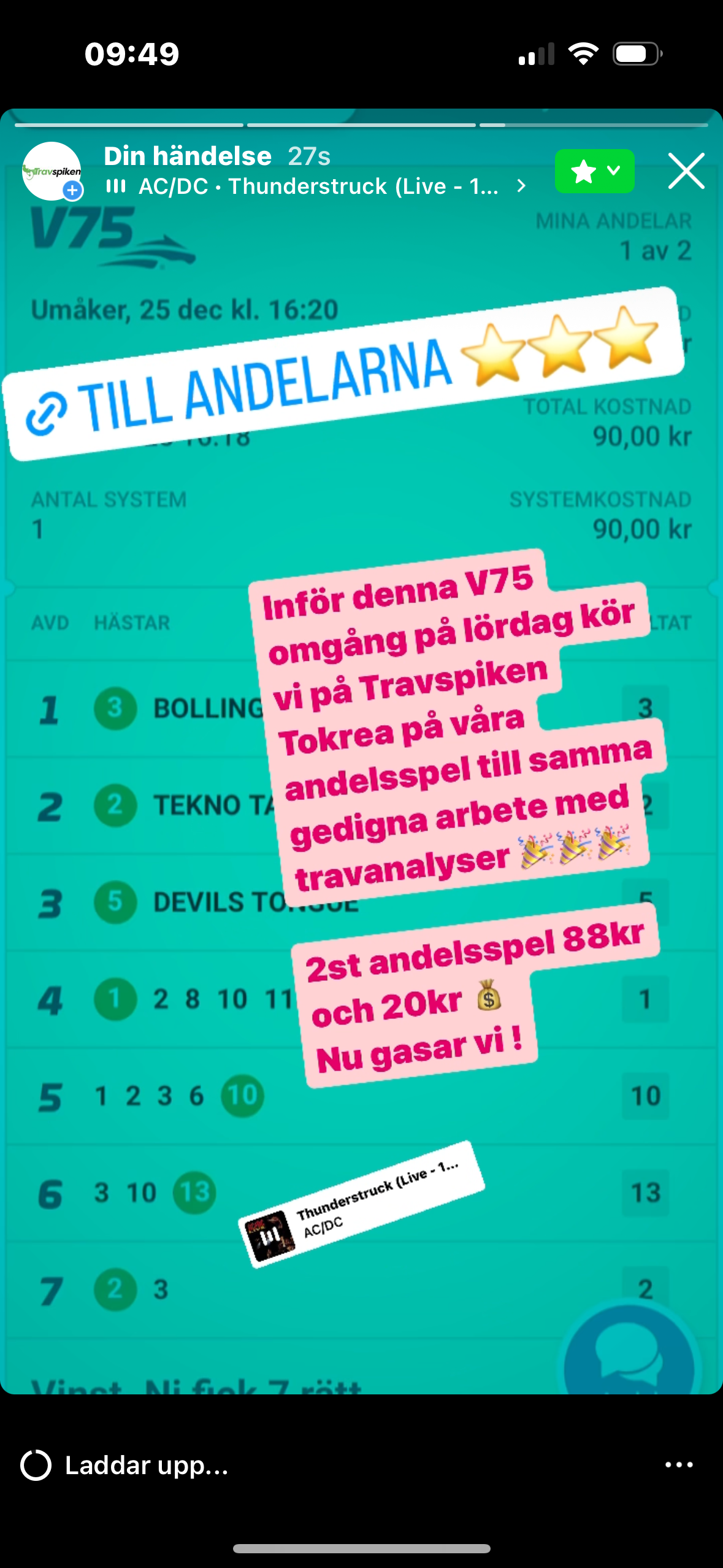This screenshot has width=723, height=1568.
Task: Tap the Travspiken profile picture
Action: click(52, 171)
